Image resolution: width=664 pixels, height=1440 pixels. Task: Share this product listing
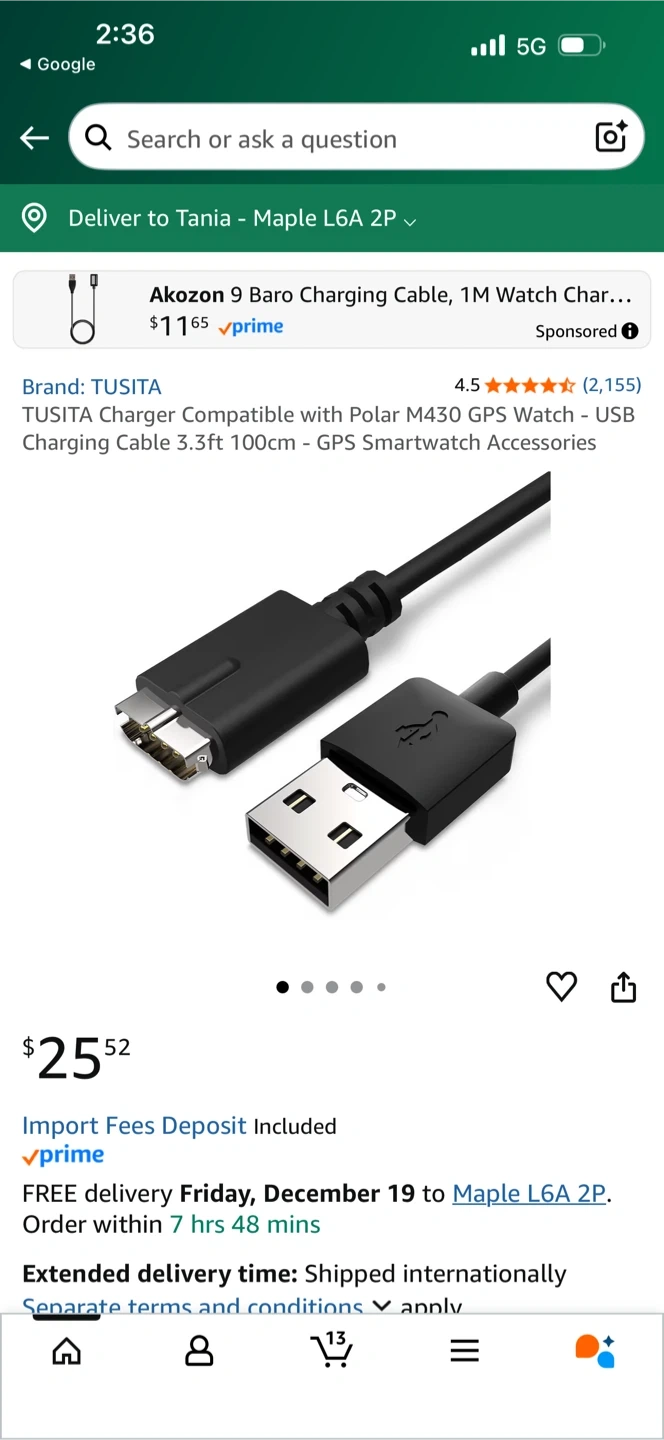point(623,987)
